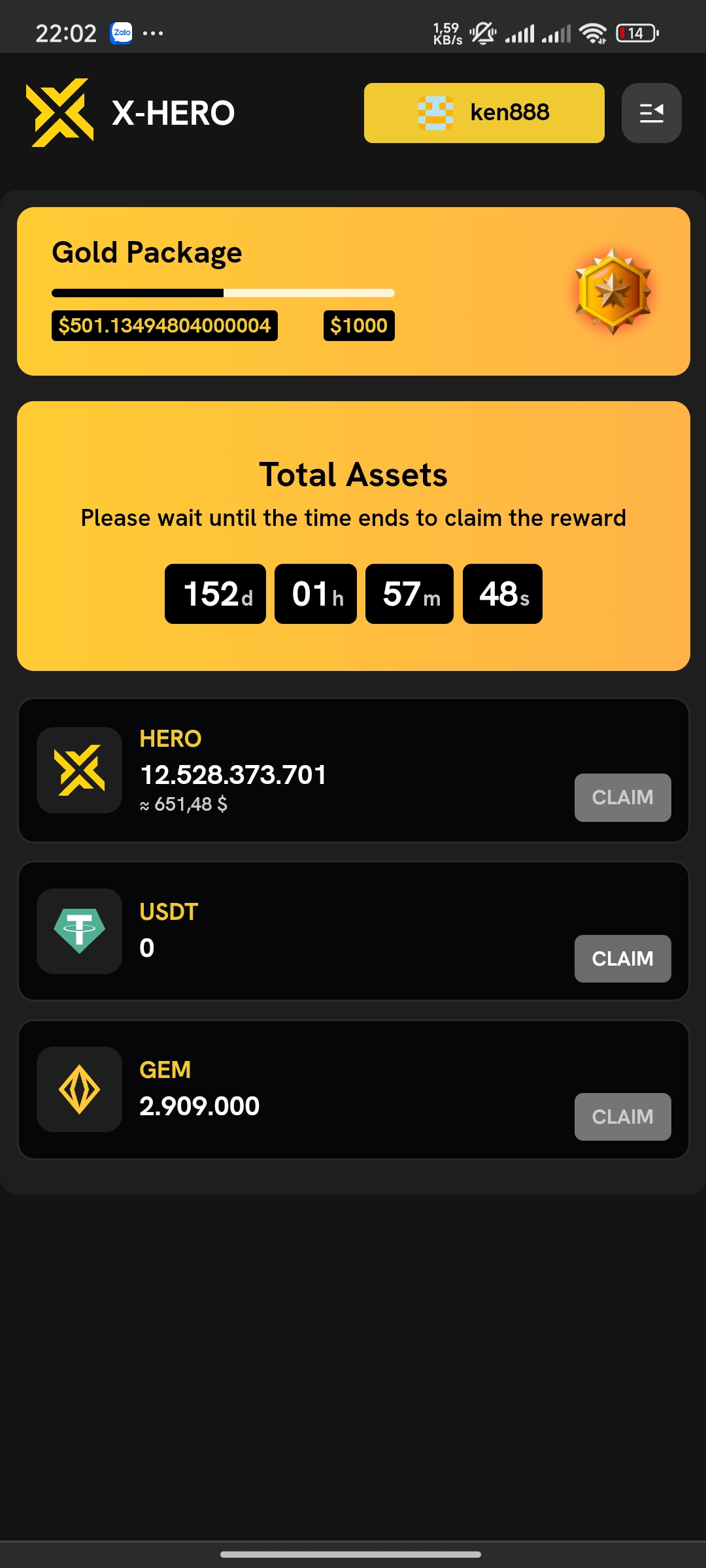
Task: Claim the USDT balance
Action: [x=622, y=958]
